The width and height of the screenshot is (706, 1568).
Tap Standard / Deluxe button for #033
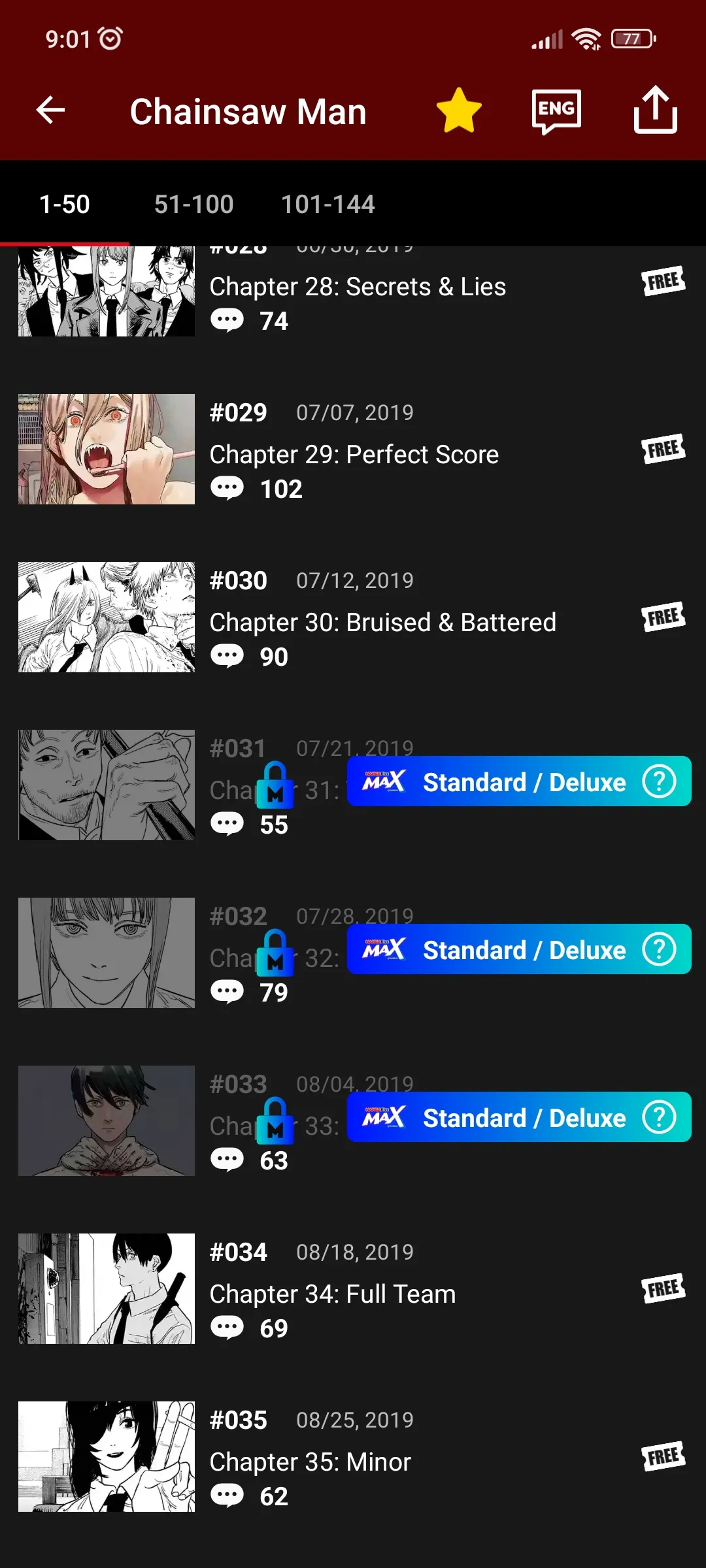[x=519, y=1117]
